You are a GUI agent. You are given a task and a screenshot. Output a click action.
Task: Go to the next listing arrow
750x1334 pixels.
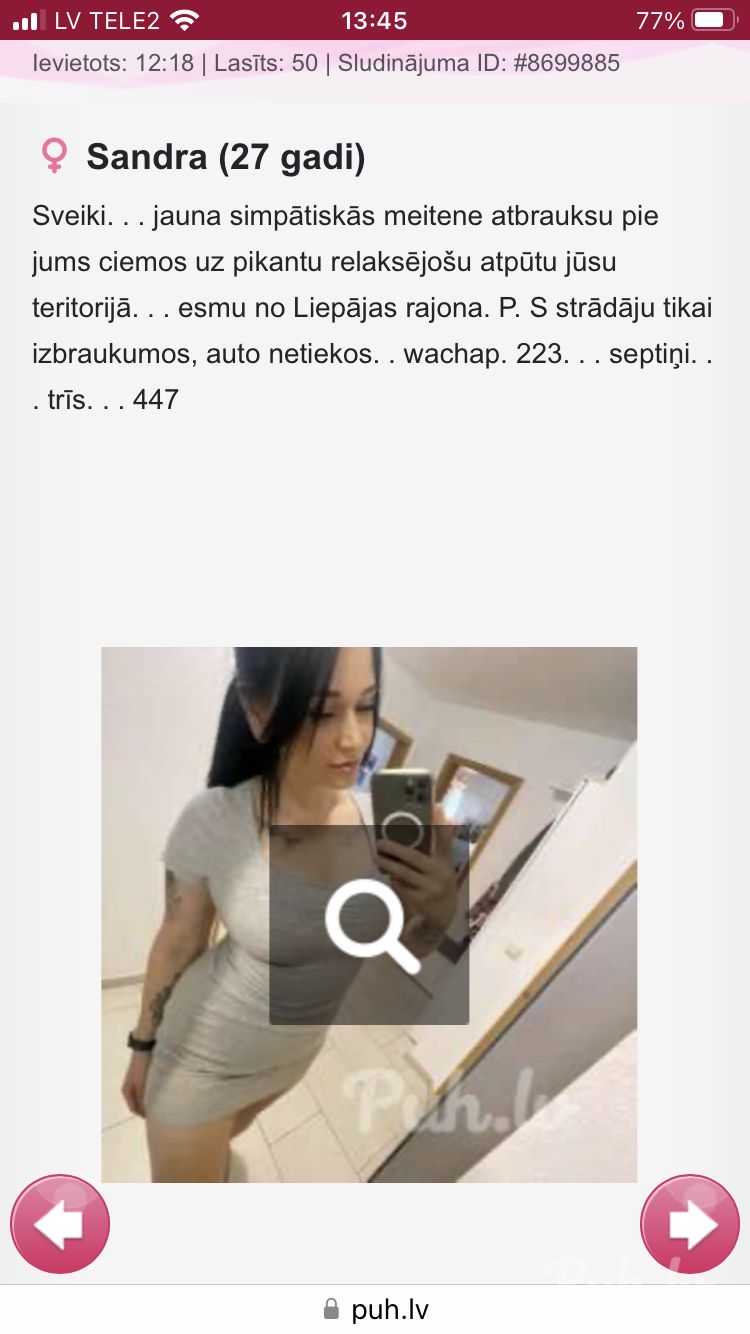point(690,1224)
